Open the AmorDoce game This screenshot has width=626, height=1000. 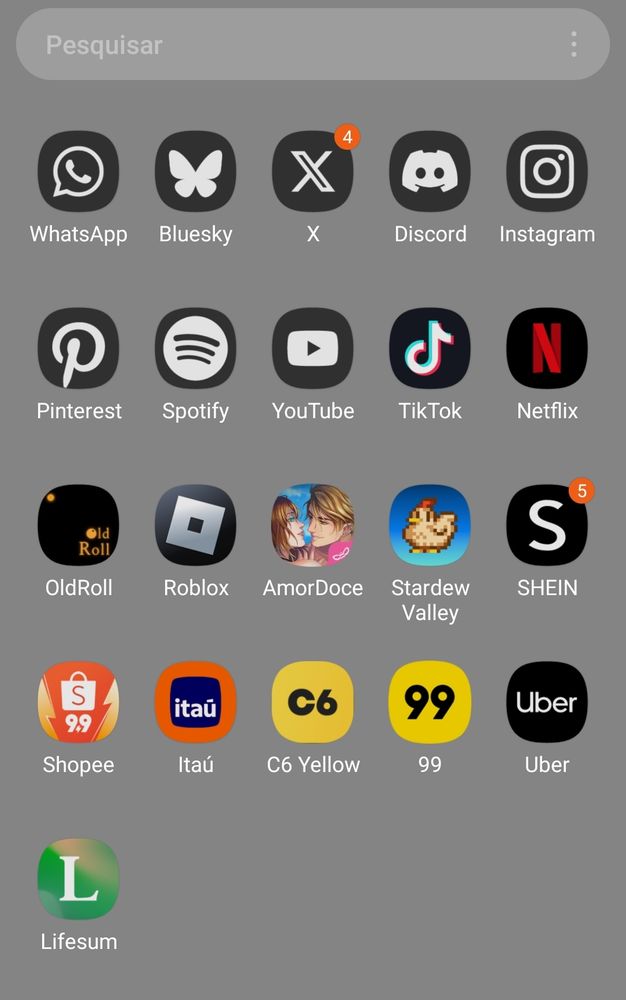(x=313, y=526)
